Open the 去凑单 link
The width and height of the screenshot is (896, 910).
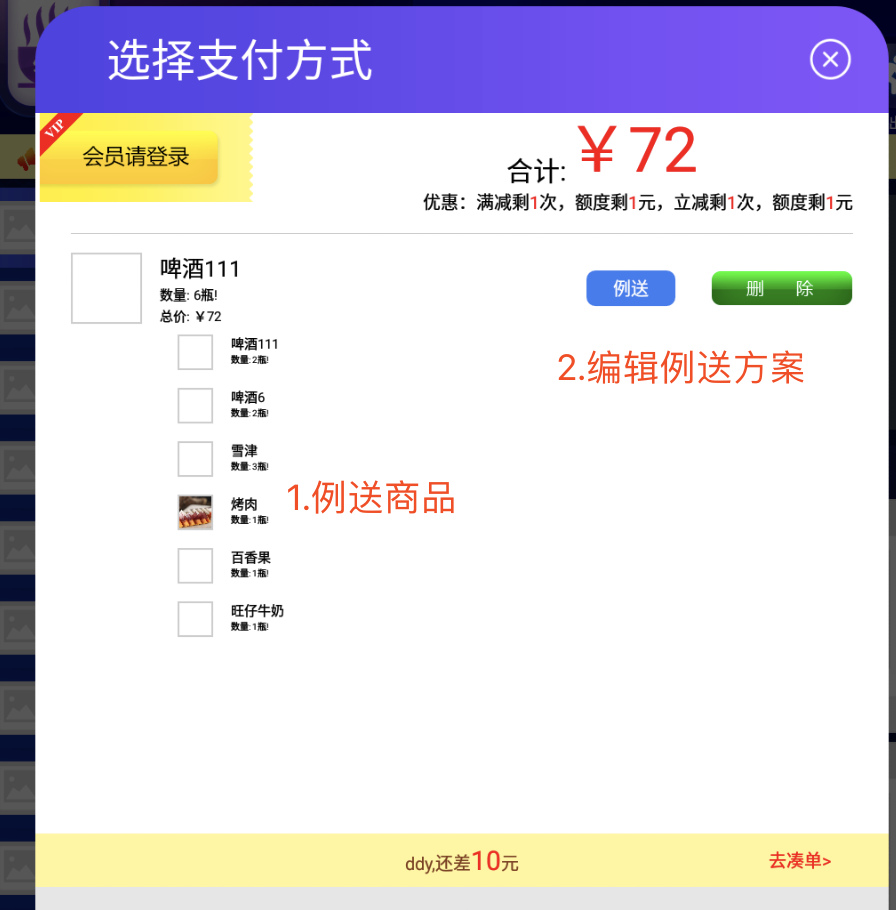pos(799,860)
